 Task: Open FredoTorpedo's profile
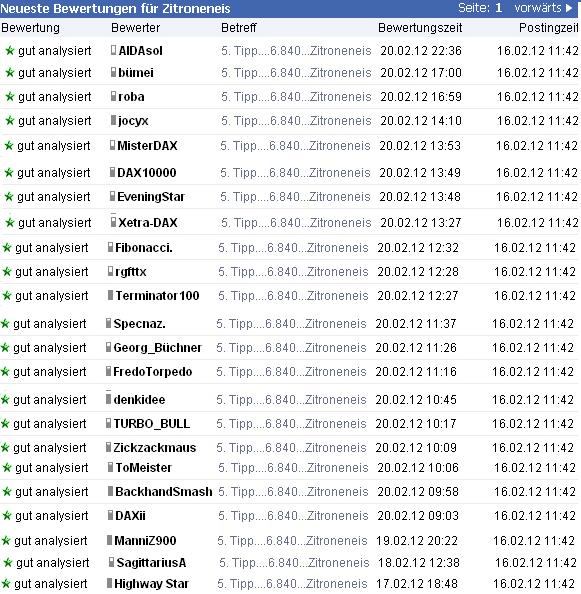[x=153, y=372]
